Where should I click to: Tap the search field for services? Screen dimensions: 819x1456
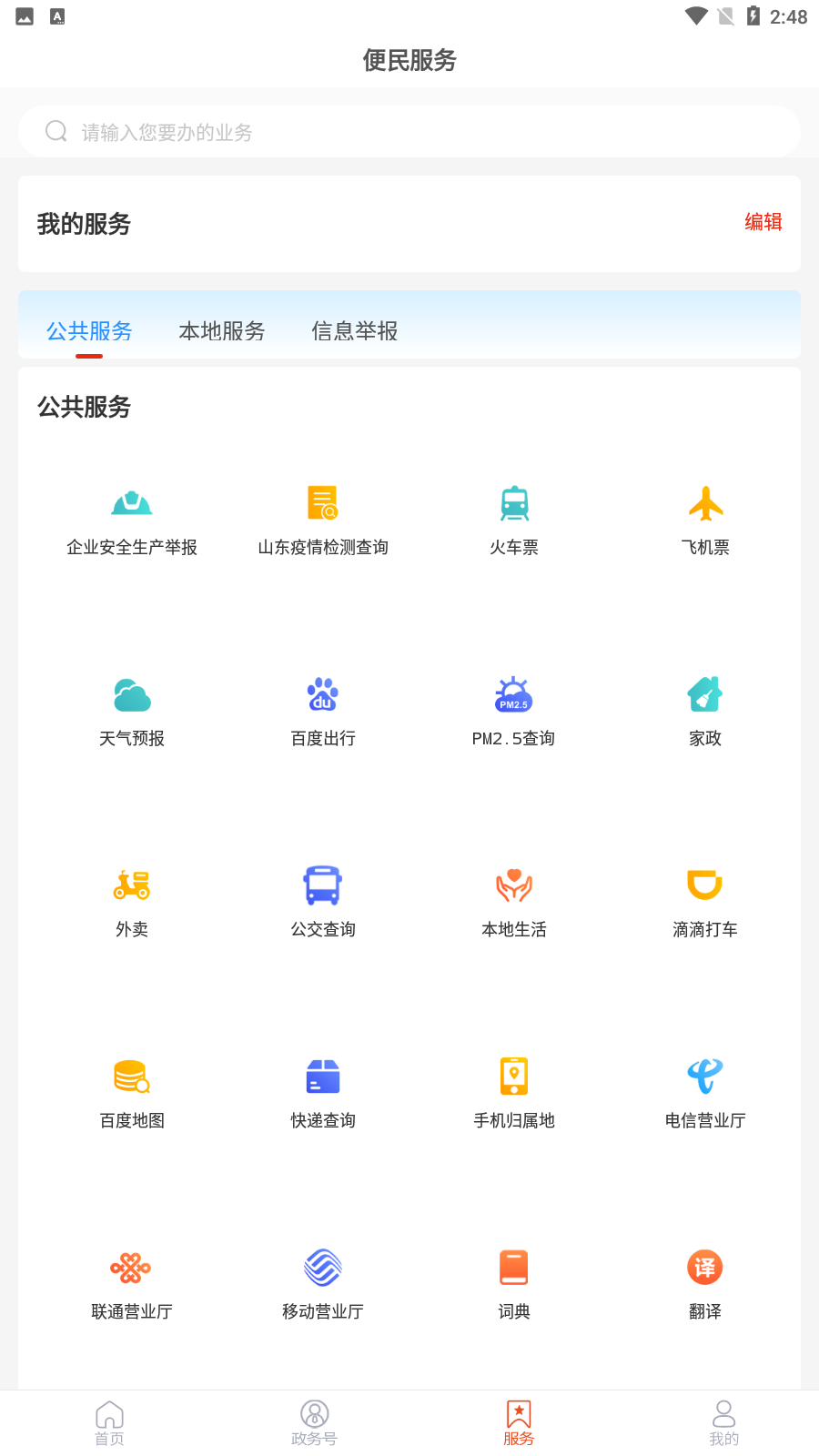click(409, 132)
